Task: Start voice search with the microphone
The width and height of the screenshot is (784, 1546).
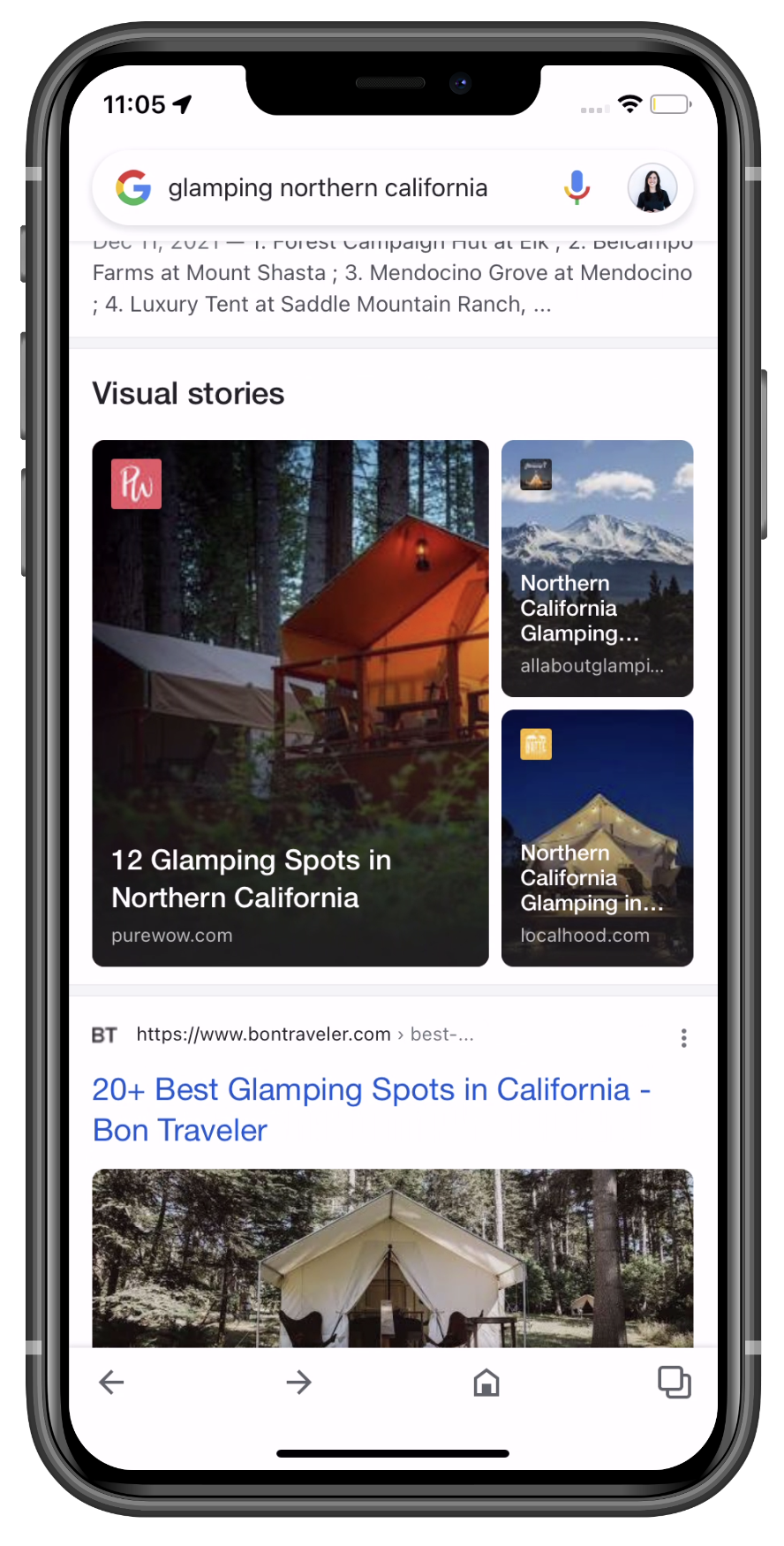Action: click(577, 188)
